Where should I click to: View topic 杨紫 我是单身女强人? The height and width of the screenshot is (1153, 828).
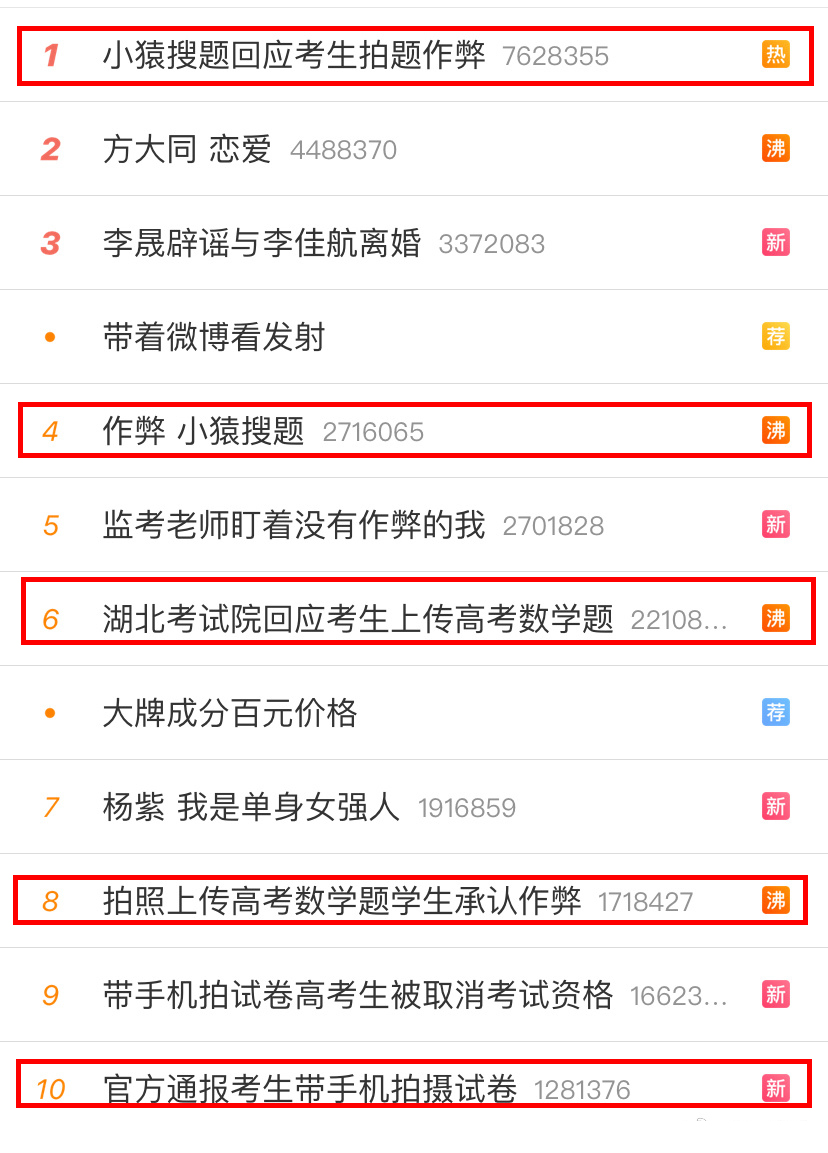pos(251,807)
